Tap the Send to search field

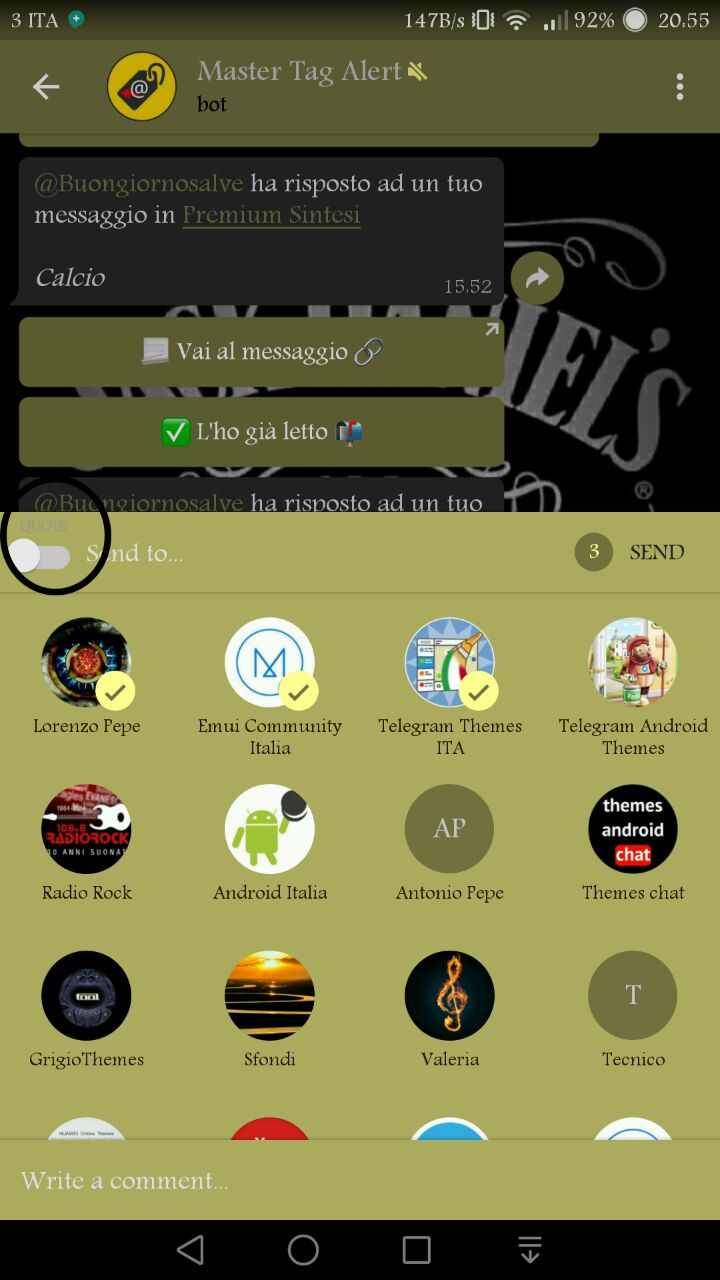(x=300, y=553)
